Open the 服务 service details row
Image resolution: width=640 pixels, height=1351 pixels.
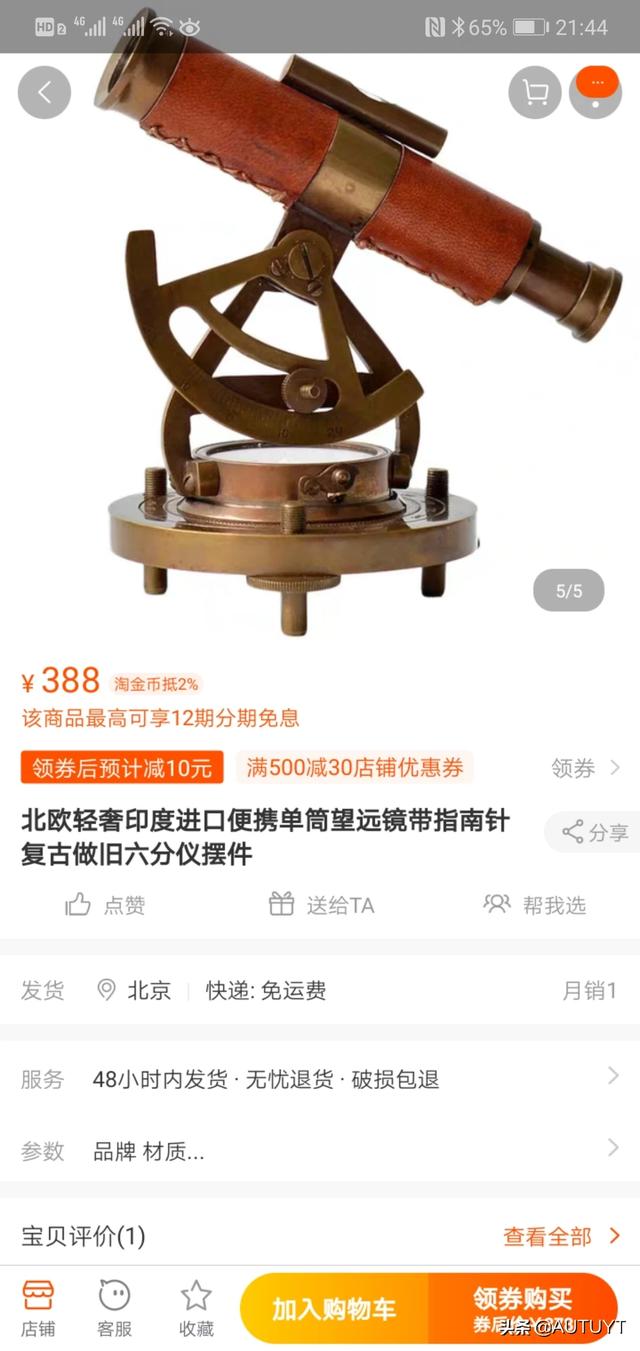click(x=320, y=1079)
